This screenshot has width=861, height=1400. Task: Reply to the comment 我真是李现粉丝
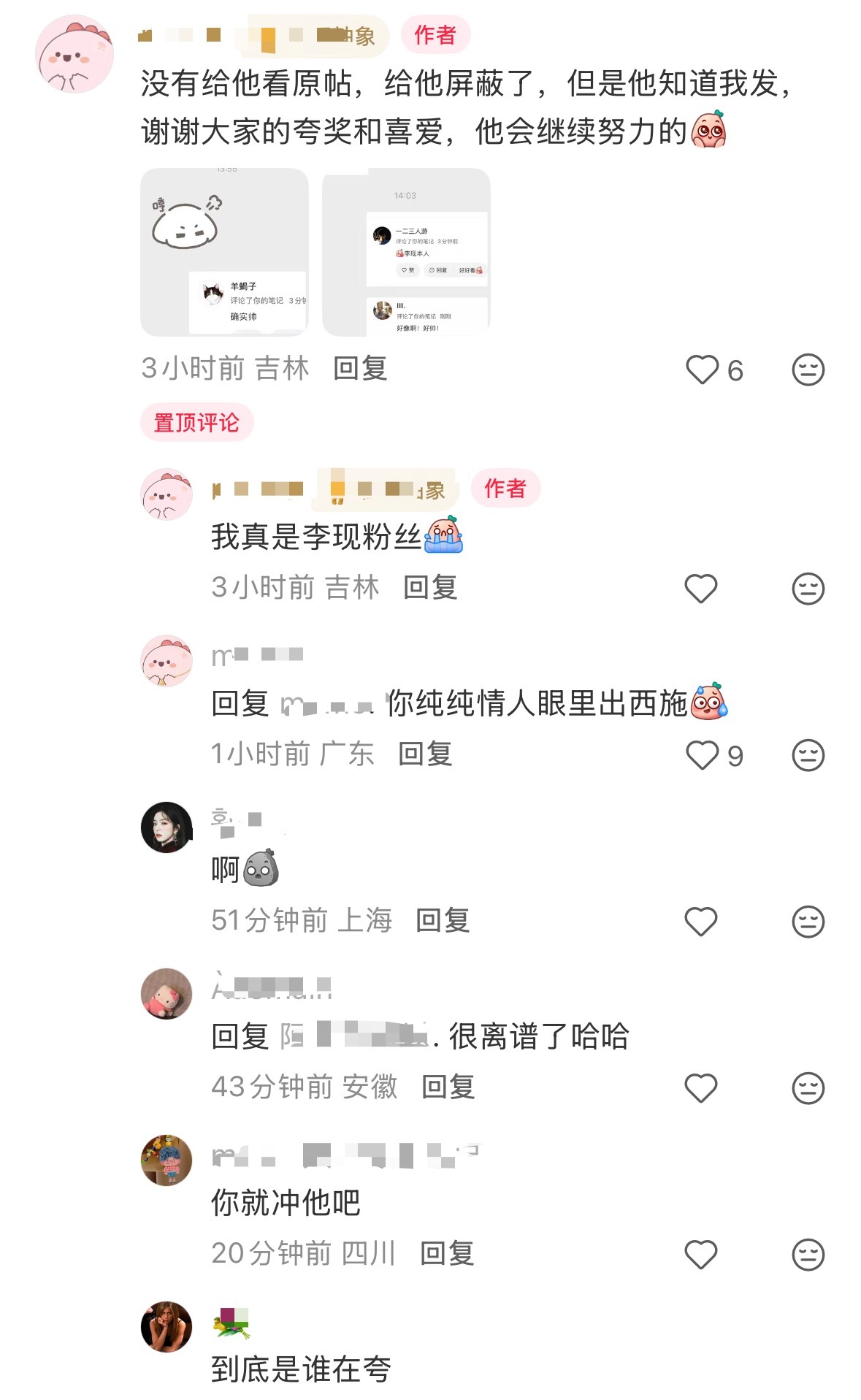pyautogui.click(x=430, y=588)
